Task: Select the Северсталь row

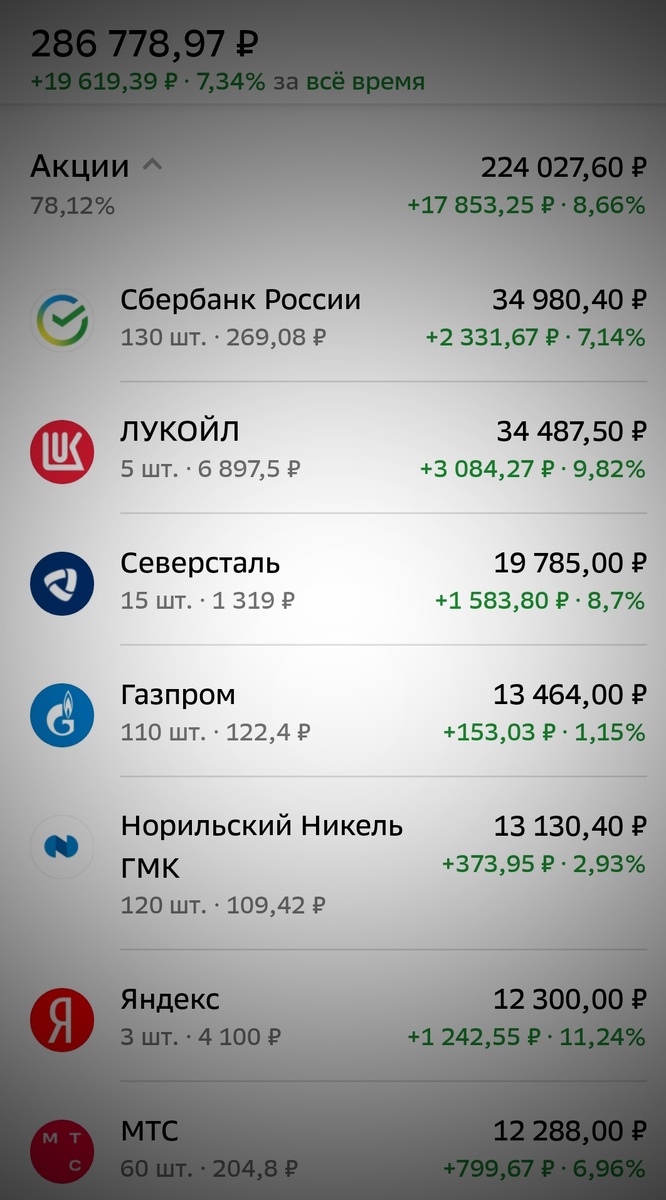Action: pos(333,581)
